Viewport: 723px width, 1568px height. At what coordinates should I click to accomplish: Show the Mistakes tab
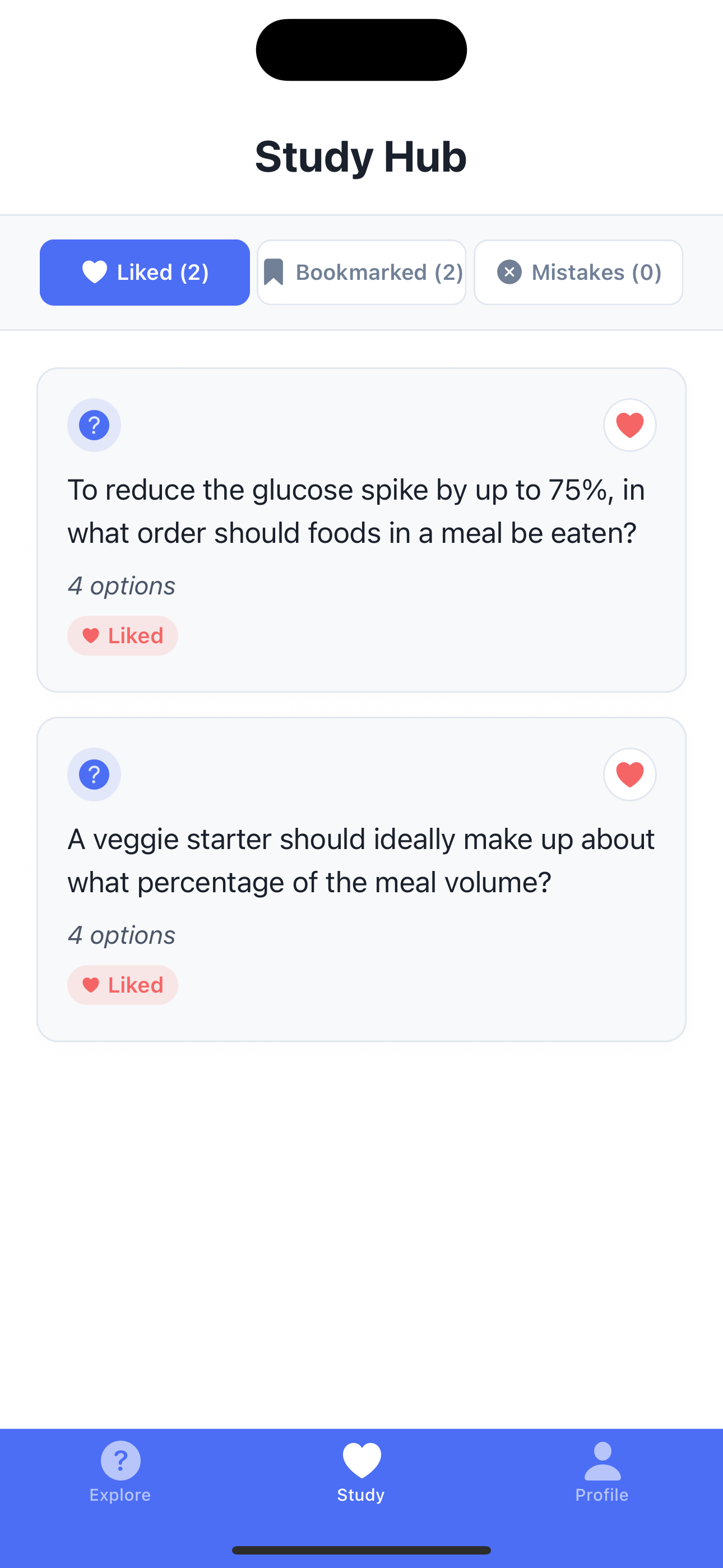click(578, 272)
